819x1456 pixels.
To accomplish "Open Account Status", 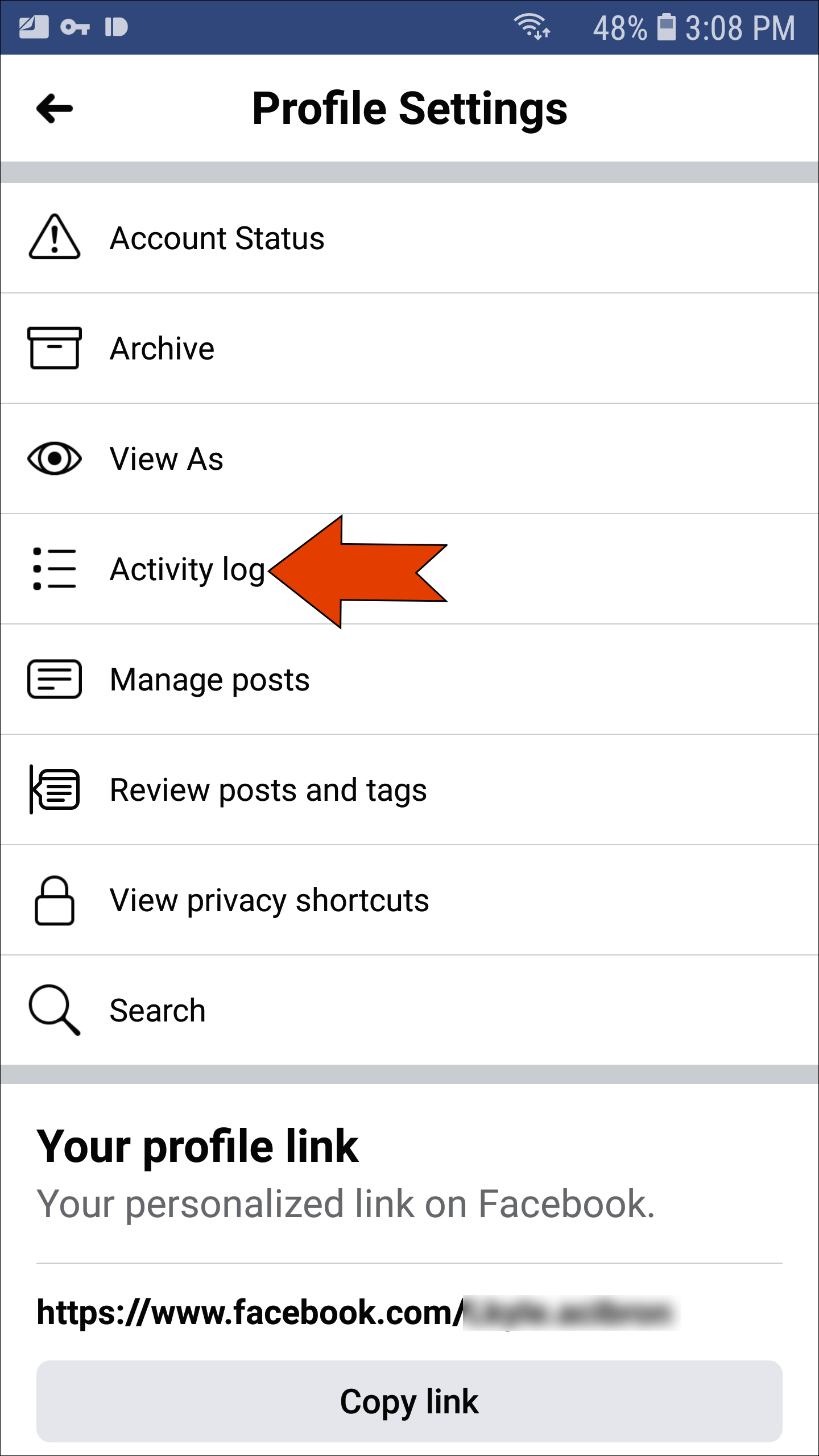I will tap(216, 238).
